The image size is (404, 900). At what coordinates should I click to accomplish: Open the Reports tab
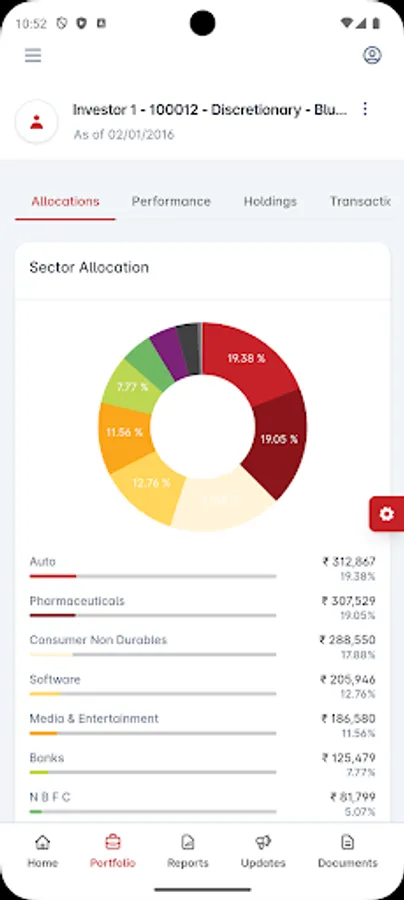pyautogui.click(x=188, y=851)
